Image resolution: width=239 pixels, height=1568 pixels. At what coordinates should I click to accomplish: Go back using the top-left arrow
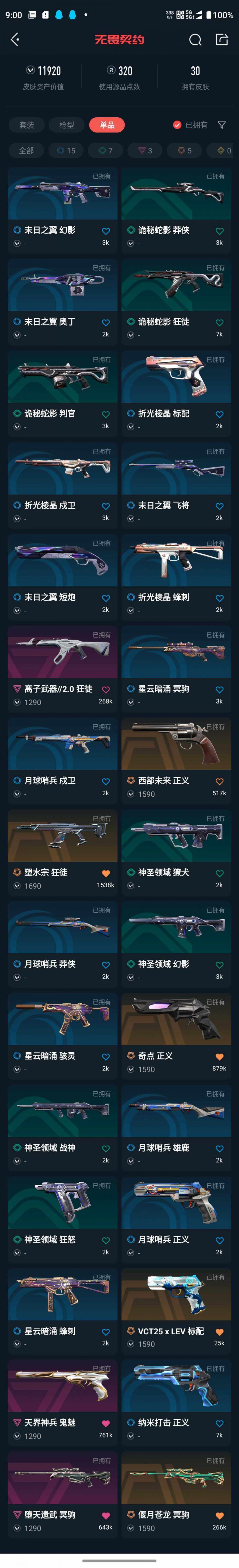click(15, 40)
